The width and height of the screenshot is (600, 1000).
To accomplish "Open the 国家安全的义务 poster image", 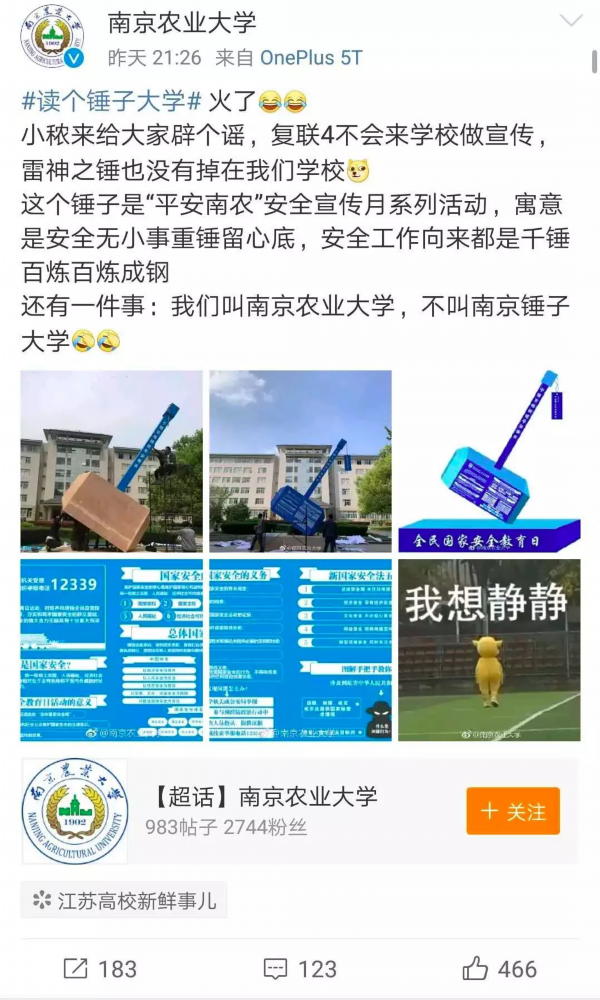I will coord(300,650).
